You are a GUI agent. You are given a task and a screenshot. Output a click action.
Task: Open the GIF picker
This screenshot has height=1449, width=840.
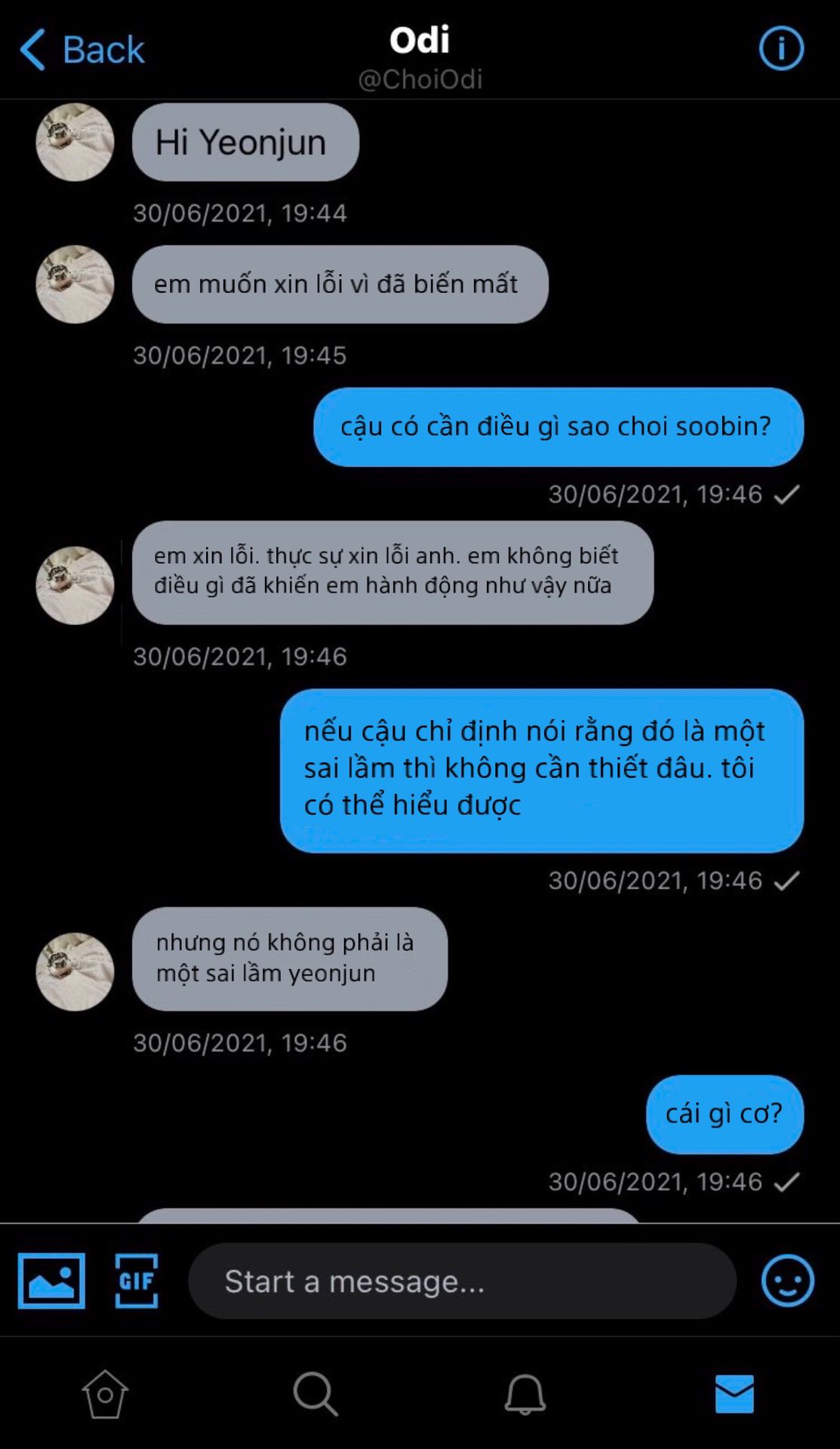point(137,1281)
